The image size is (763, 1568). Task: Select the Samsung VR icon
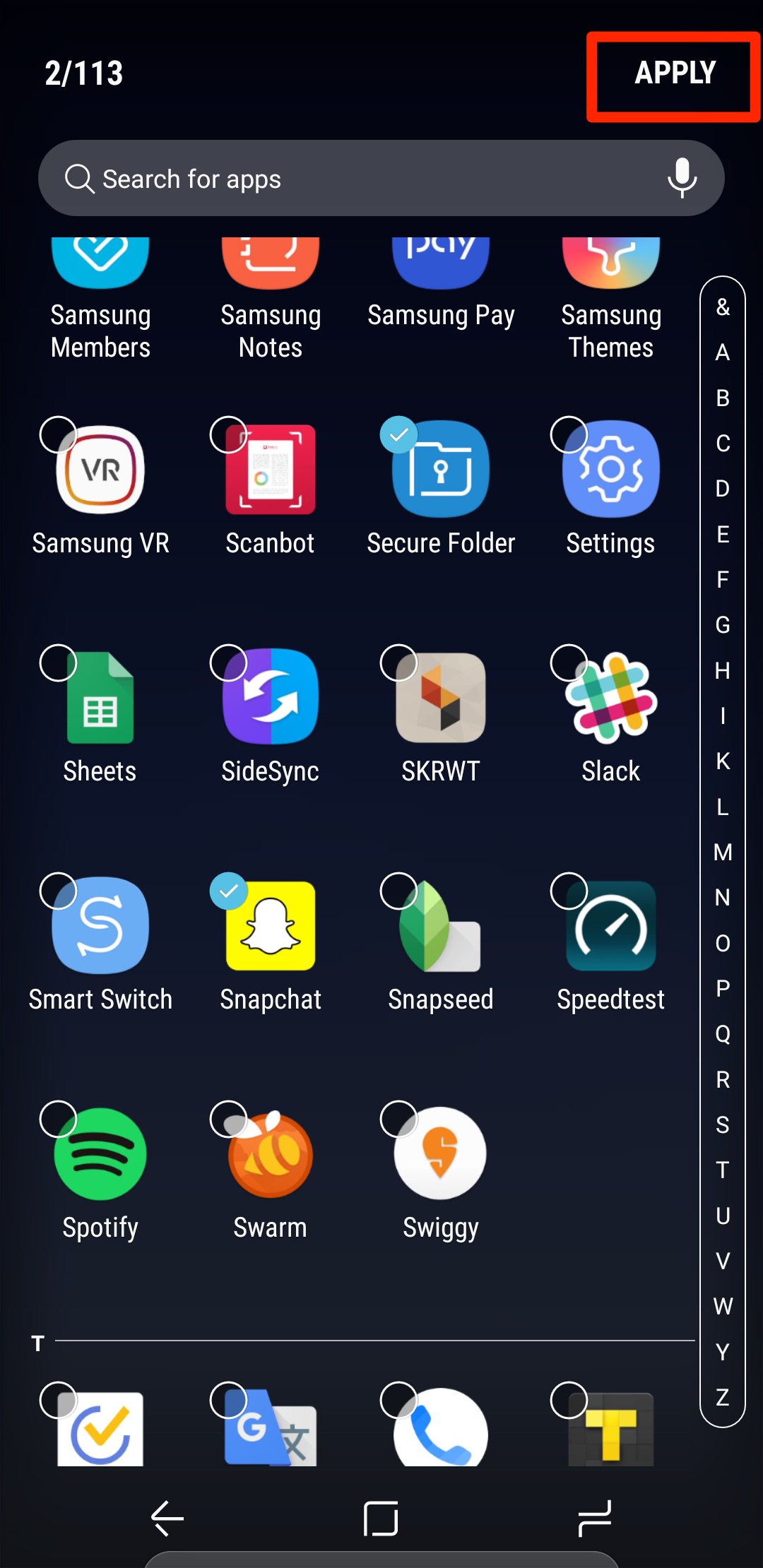tap(100, 470)
